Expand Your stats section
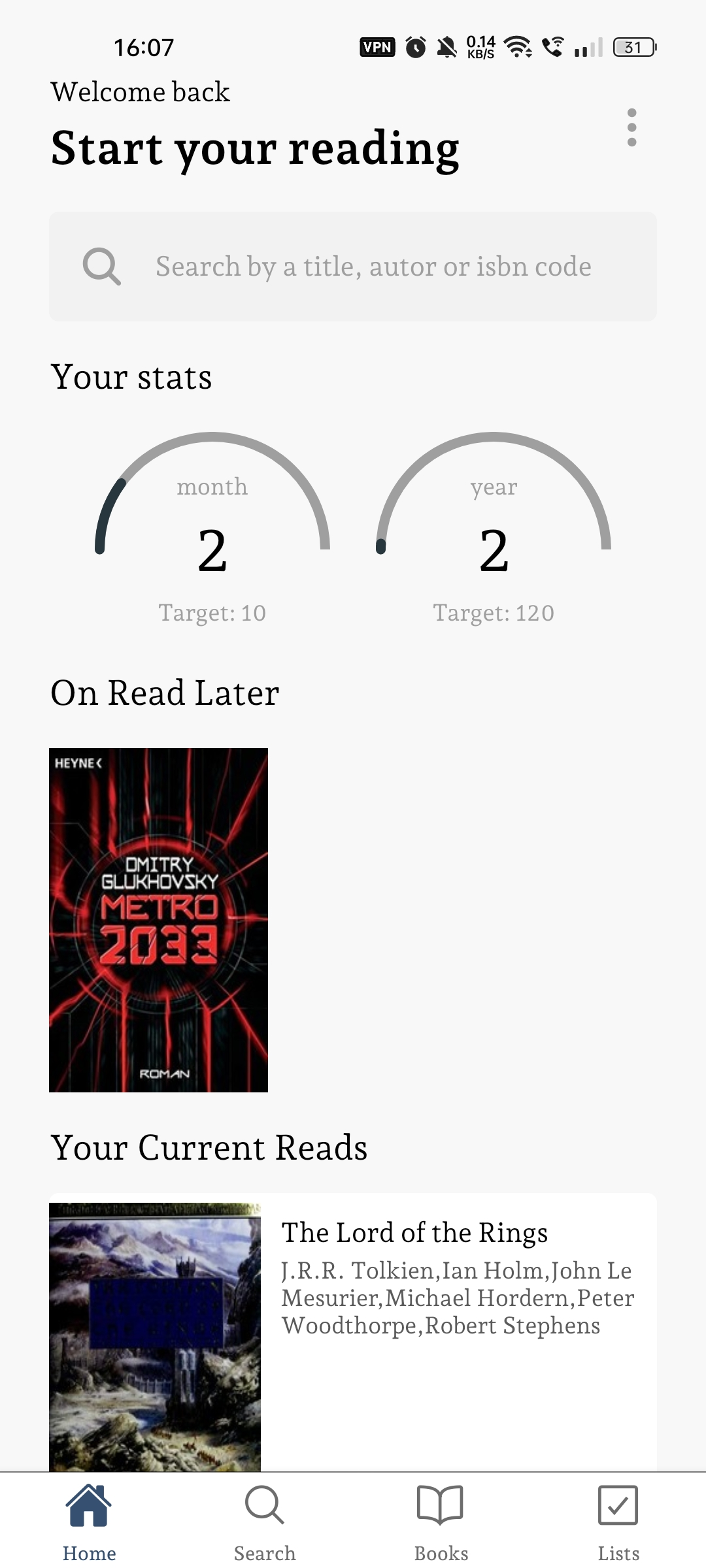This screenshot has height=1568, width=706. click(x=131, y=376)
